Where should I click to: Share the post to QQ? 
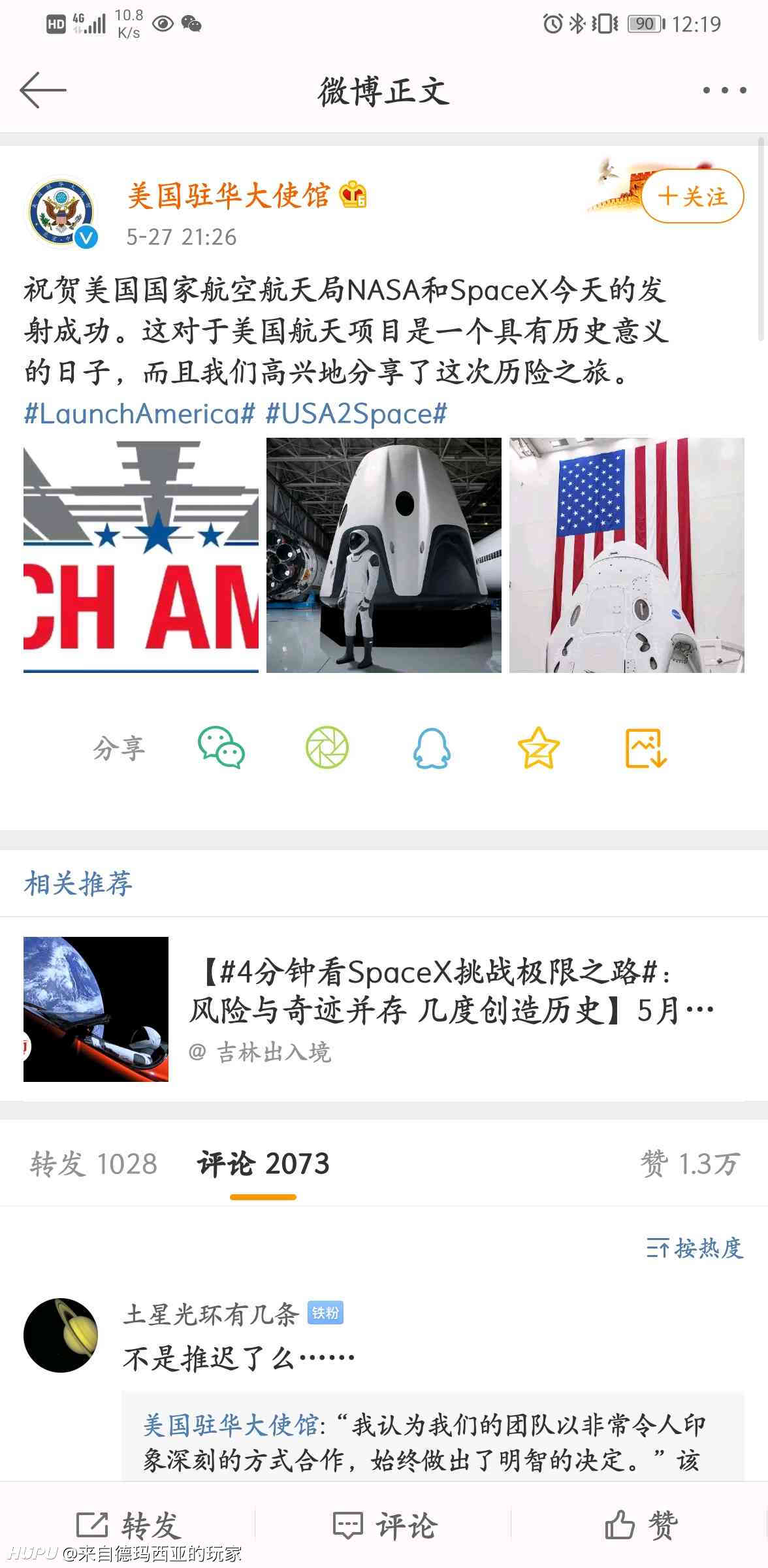point(432,747)
